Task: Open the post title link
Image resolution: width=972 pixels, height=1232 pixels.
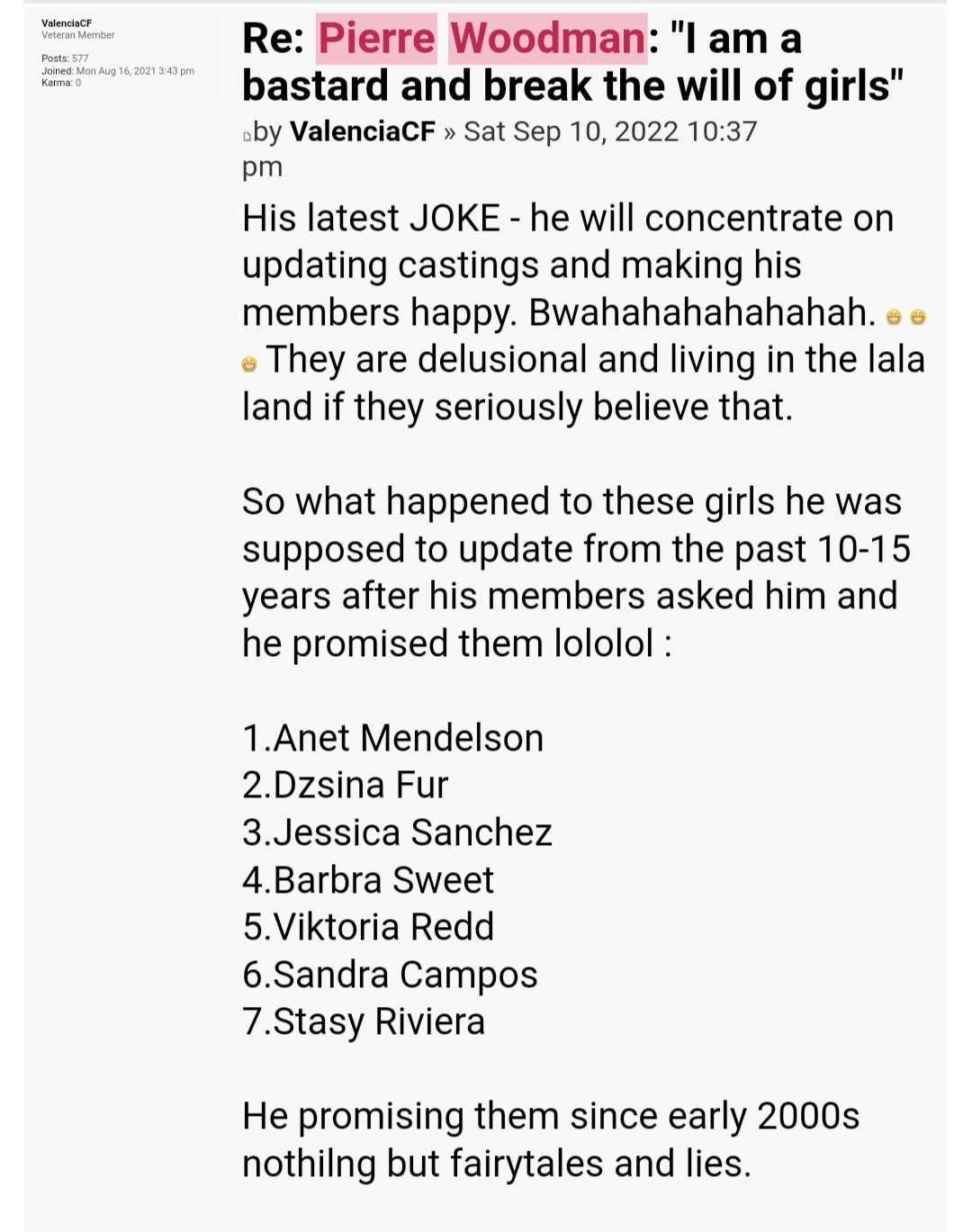Action: coord(571,63)
